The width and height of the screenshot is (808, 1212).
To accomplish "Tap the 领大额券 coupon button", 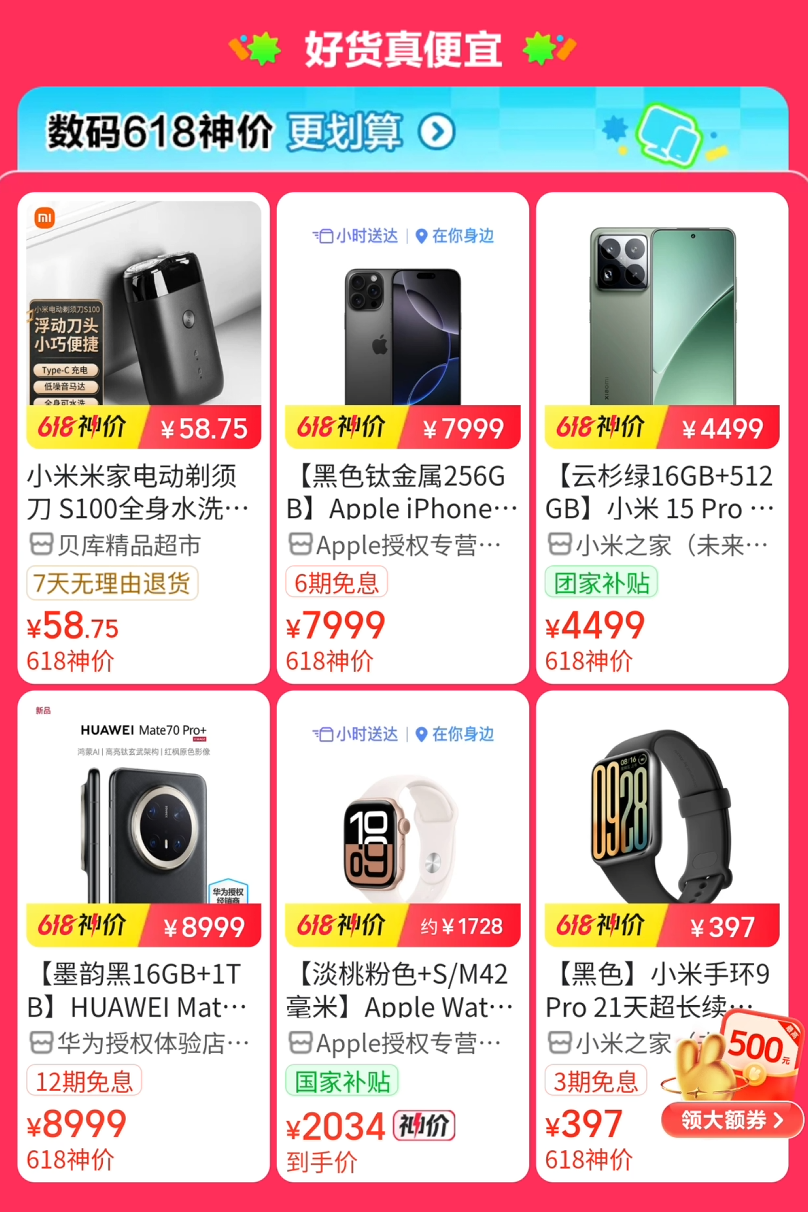I will (x=733, y=1120).
